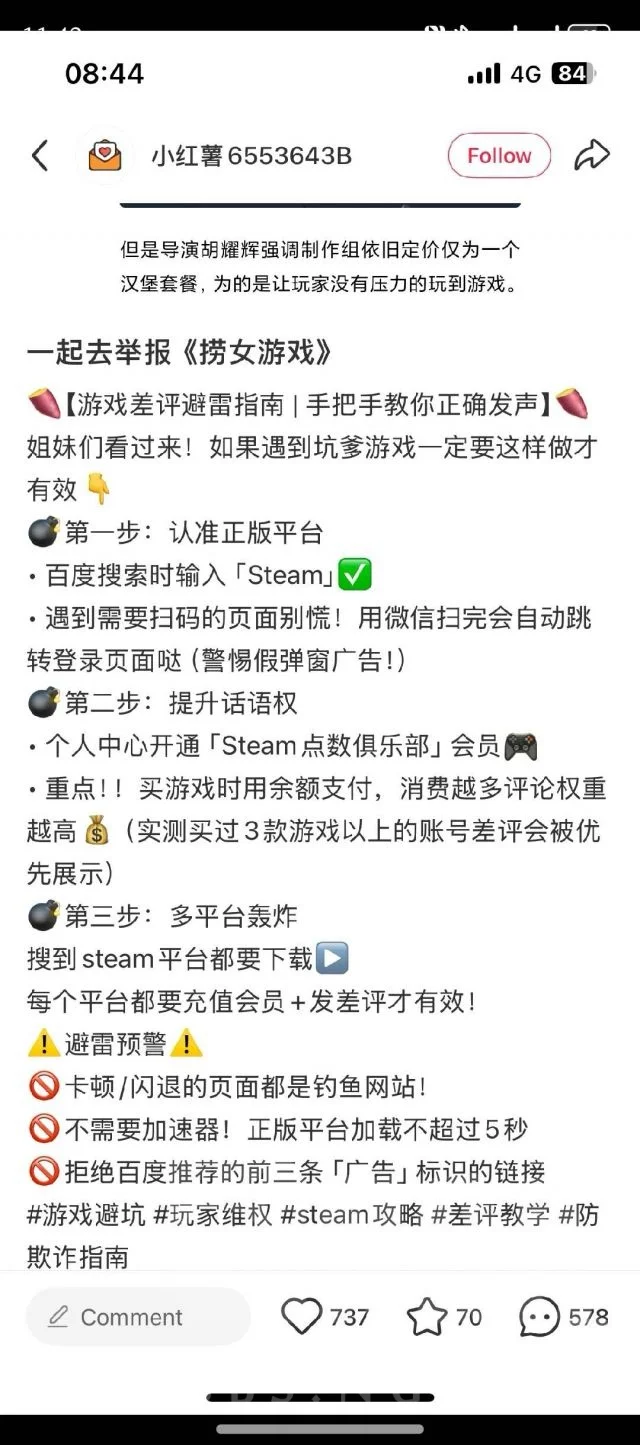
Task: Tap the Comment input field
Action: click(x=138, y=1317)
